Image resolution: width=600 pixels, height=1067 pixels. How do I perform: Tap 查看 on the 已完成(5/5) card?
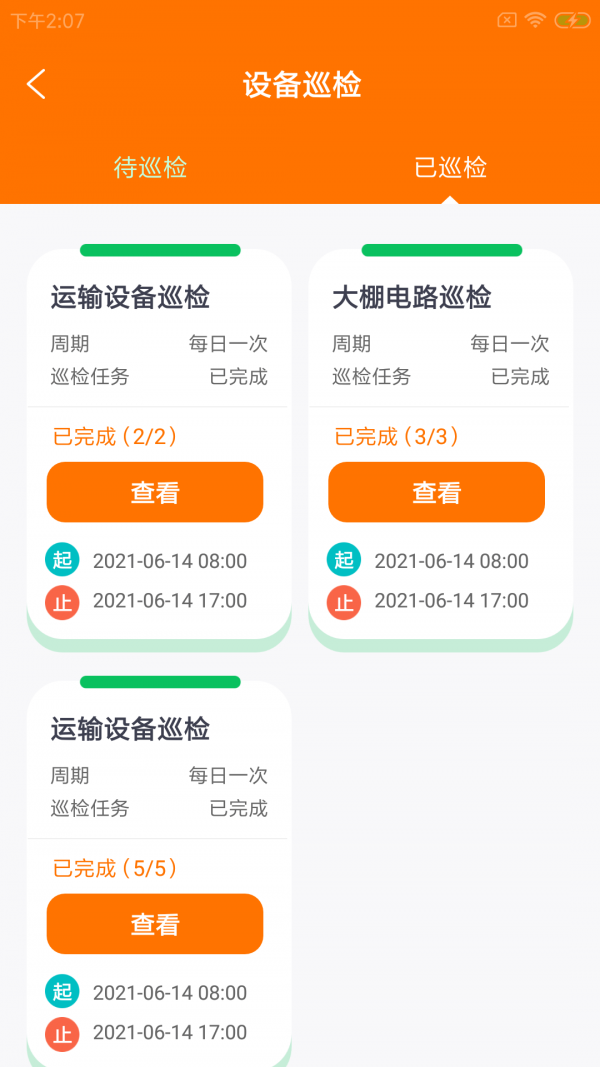pyautogui.click(x=155, y=924)
